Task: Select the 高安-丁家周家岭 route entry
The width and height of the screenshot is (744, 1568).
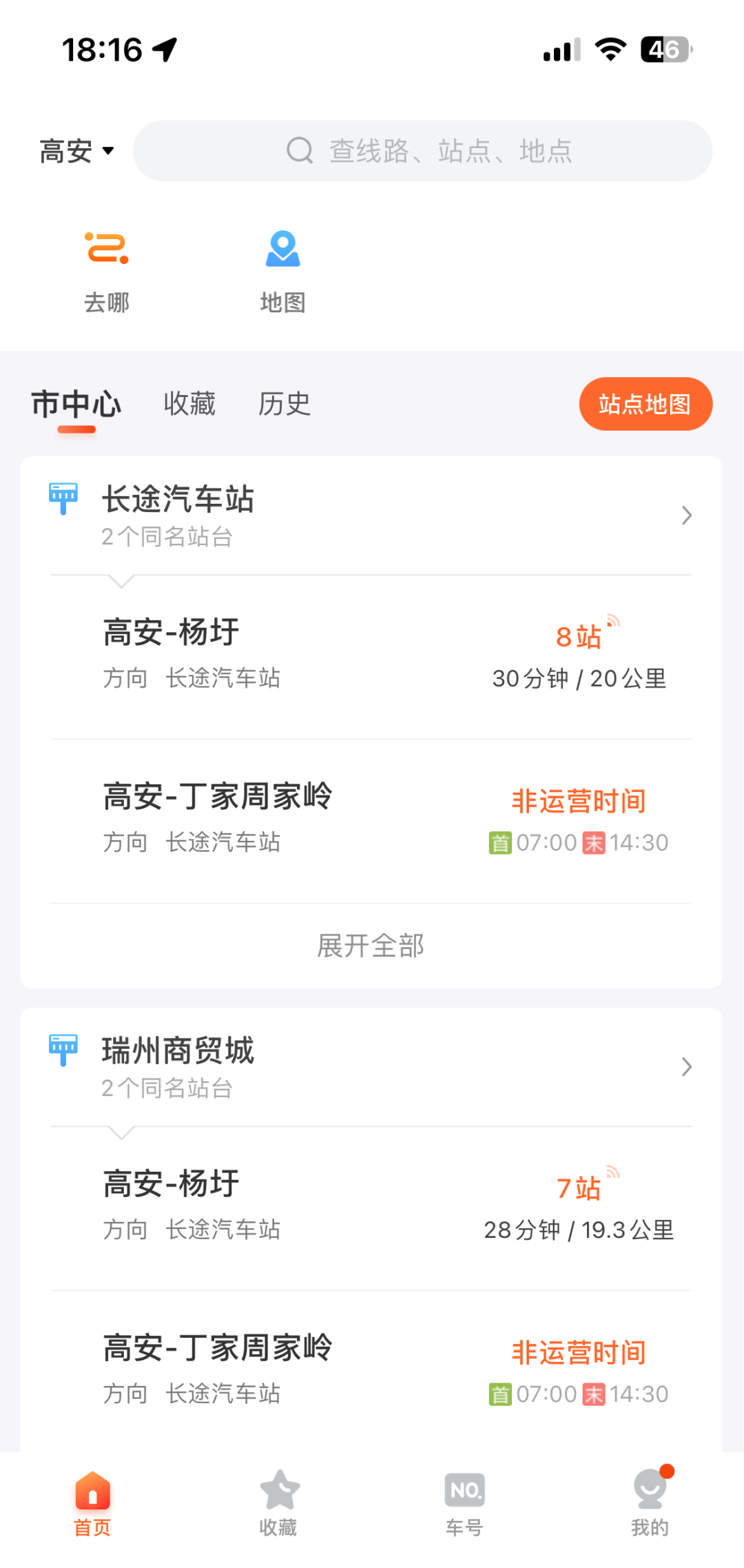Action: 217,796
